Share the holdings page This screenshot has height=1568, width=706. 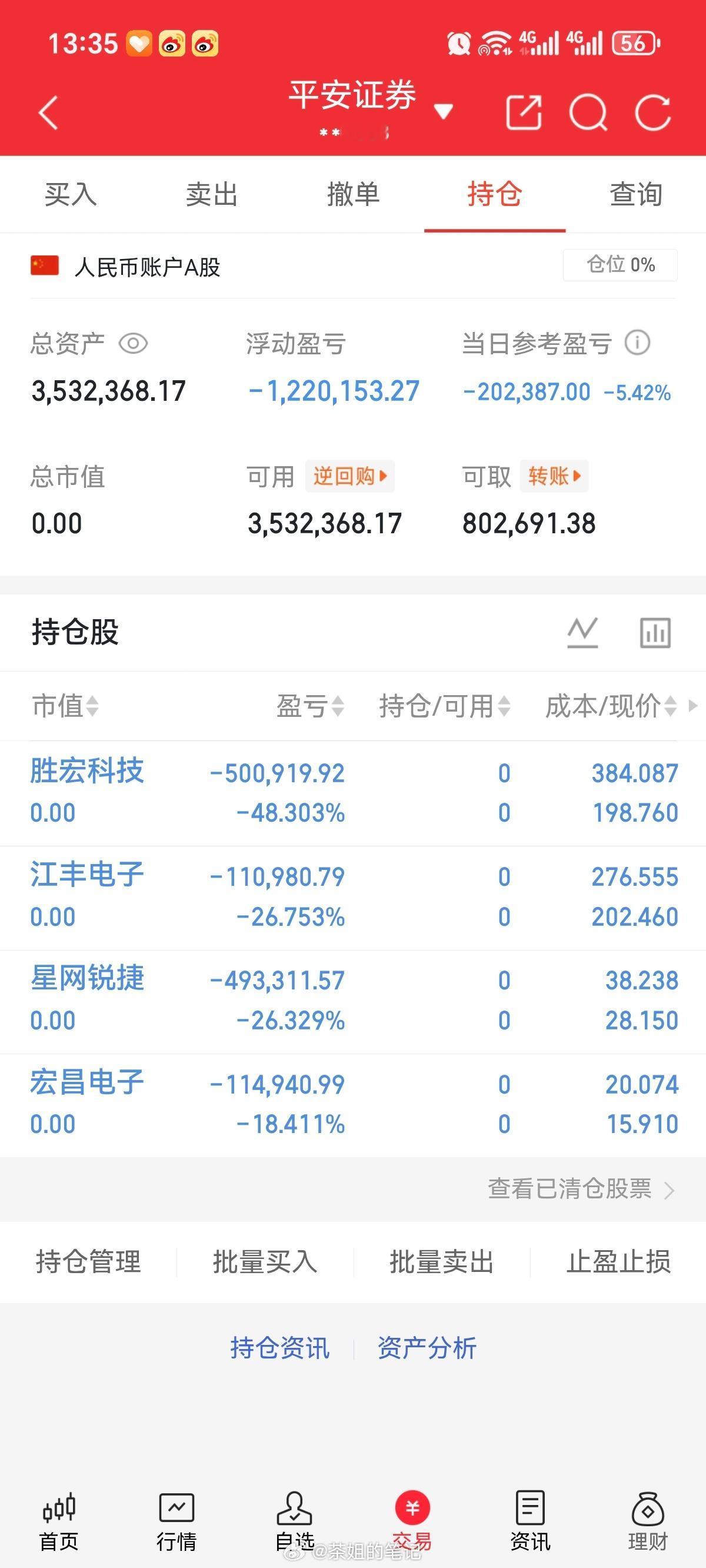click(524, 112)
